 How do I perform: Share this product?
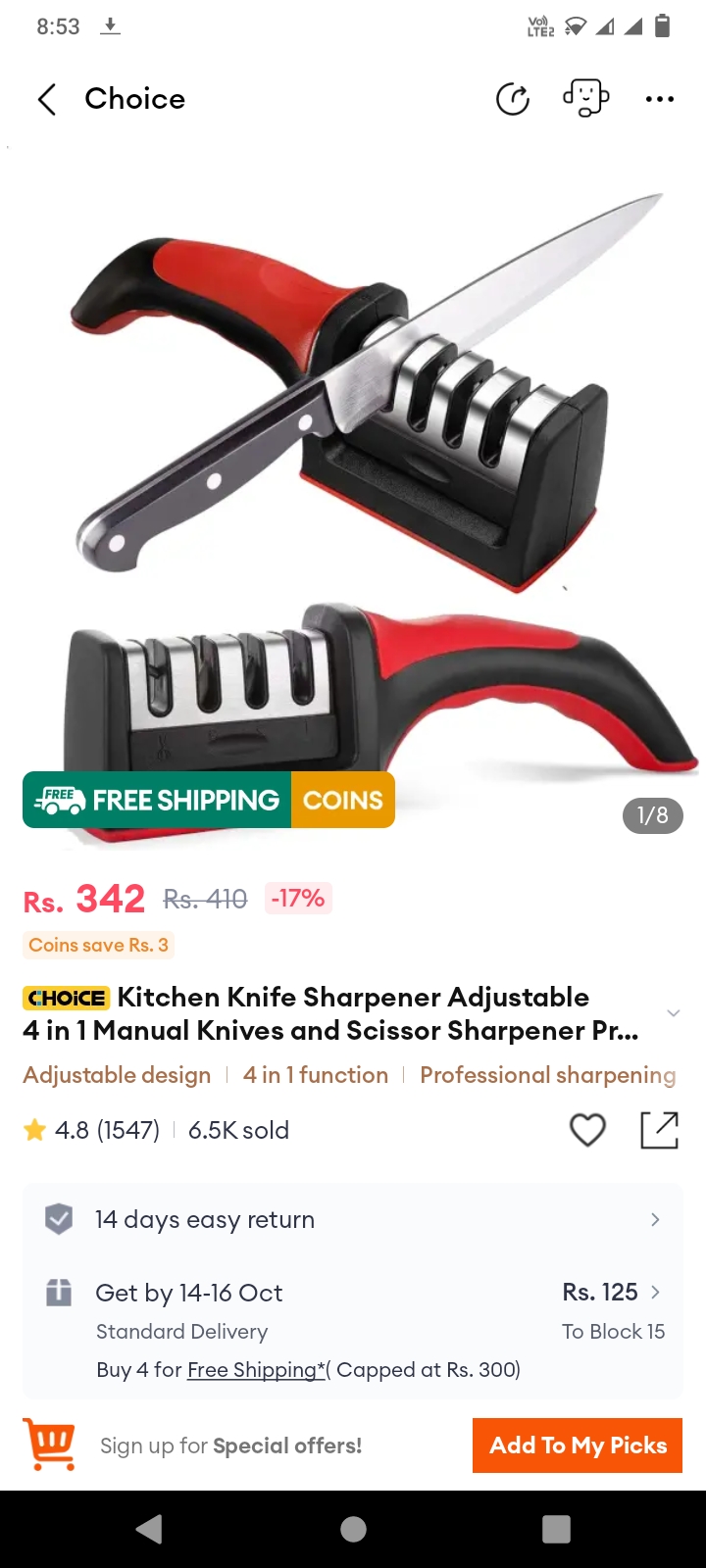tap(659, 1130)
